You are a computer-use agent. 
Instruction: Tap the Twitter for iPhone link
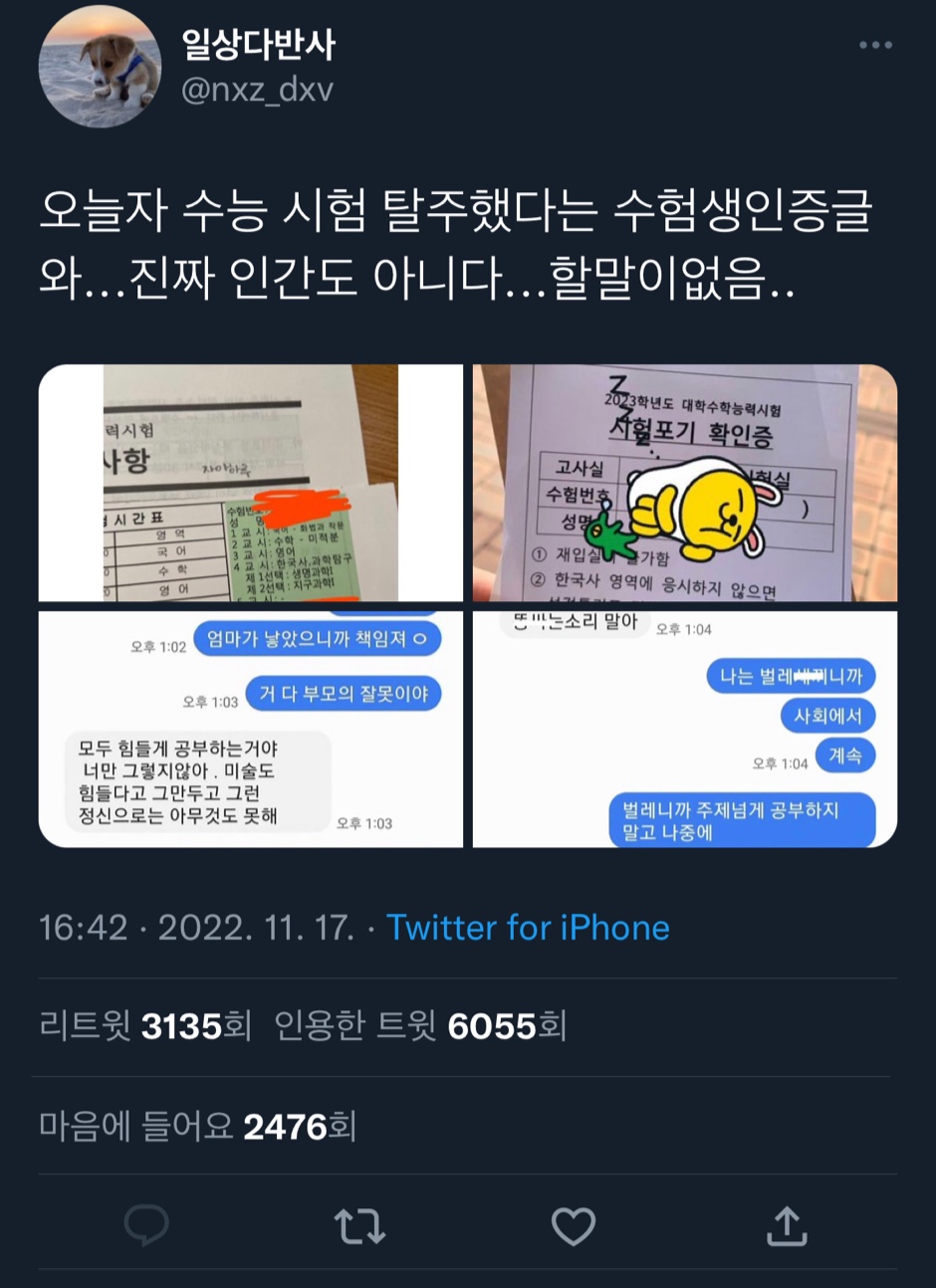tap(528, 928)
